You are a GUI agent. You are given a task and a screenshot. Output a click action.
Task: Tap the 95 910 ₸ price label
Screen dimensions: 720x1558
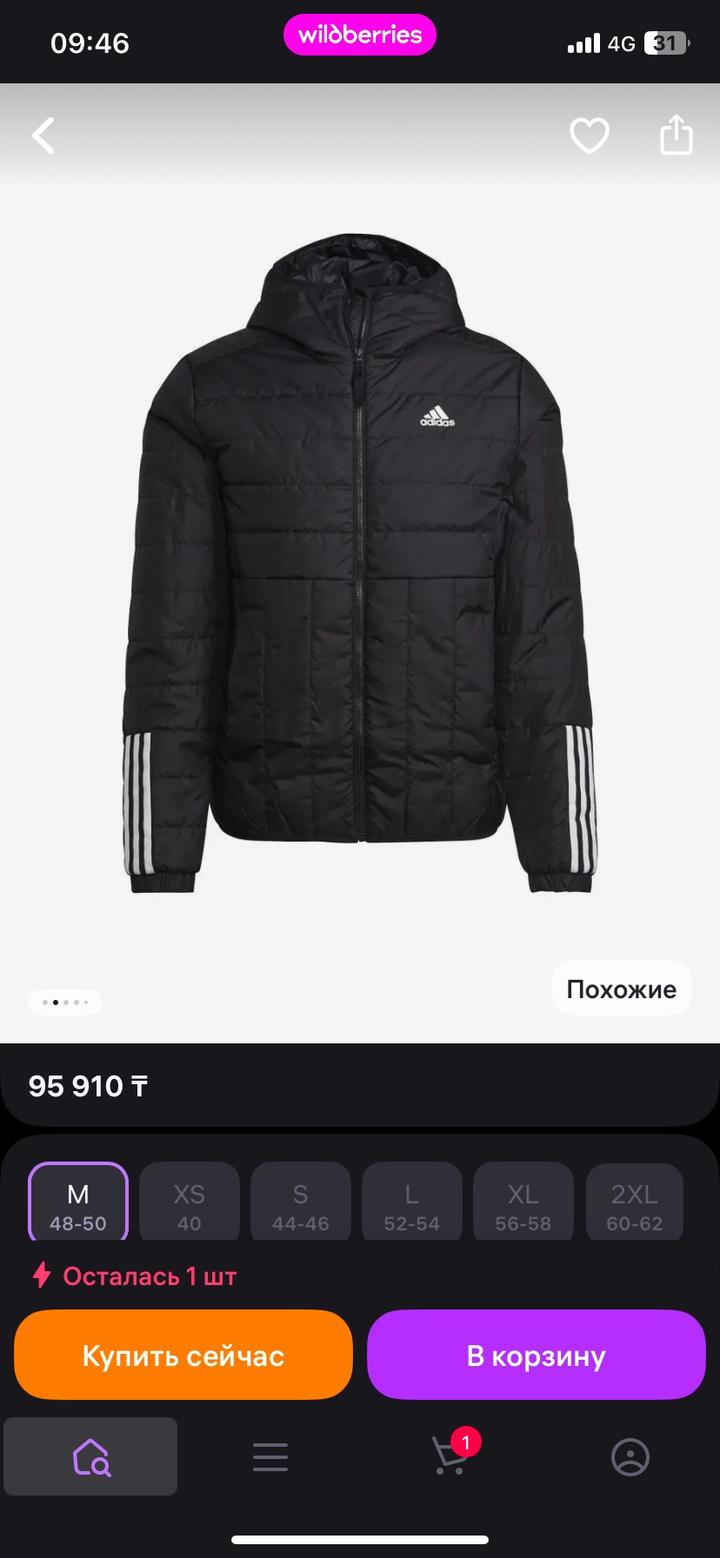click(x=86, y=1086)
